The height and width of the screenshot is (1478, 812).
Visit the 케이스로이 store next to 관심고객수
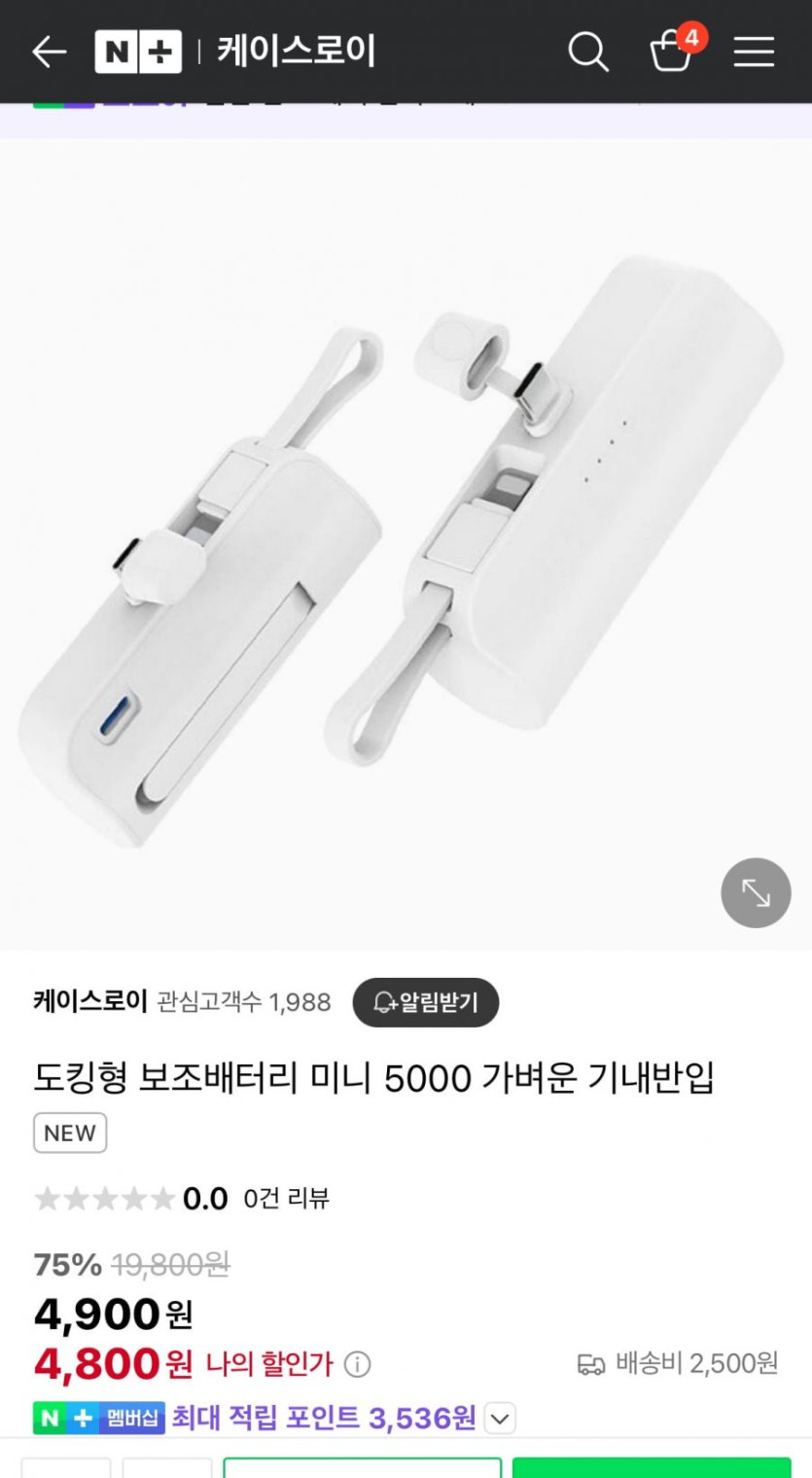point(90,1002)
